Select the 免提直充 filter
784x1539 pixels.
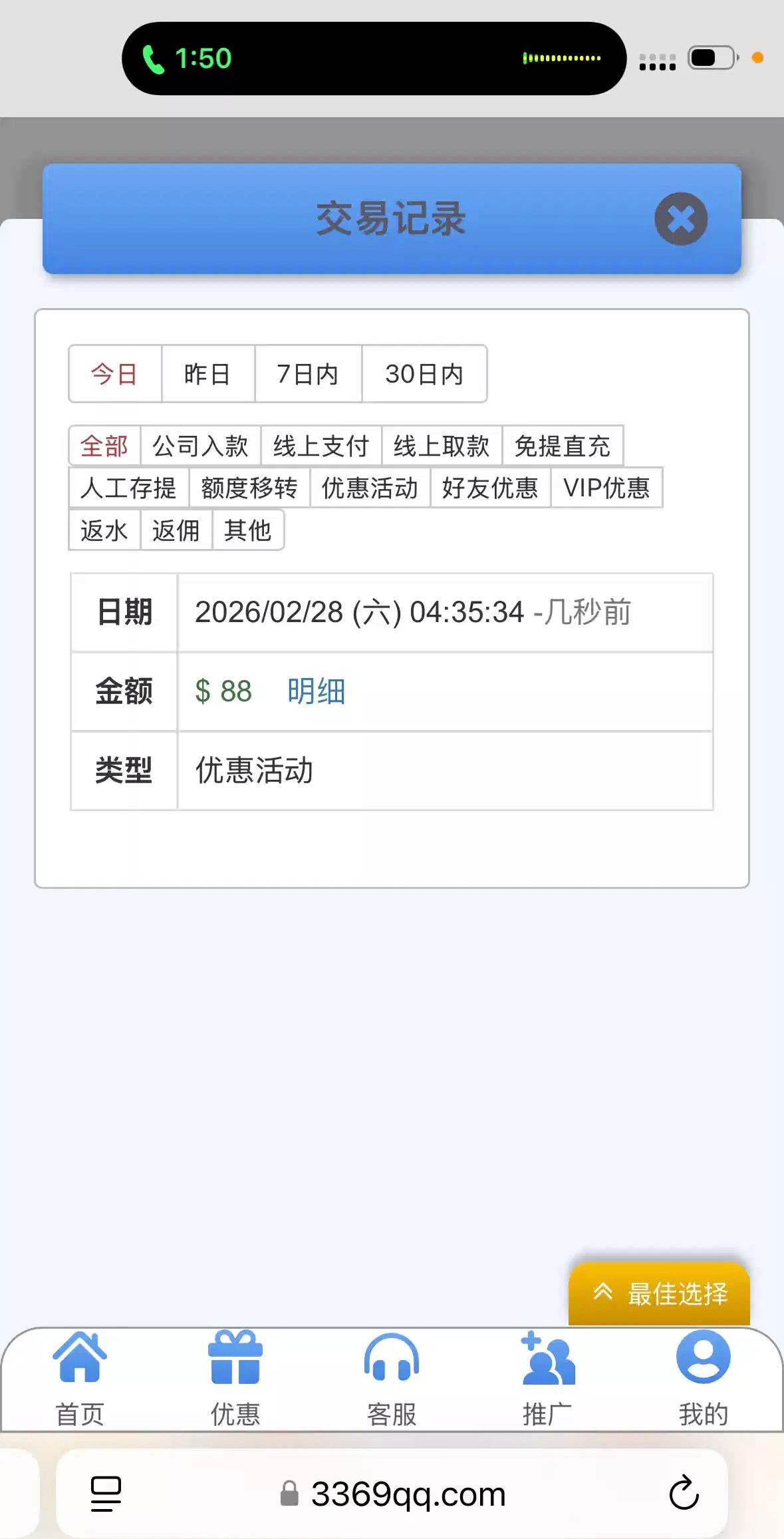(562, 446)
